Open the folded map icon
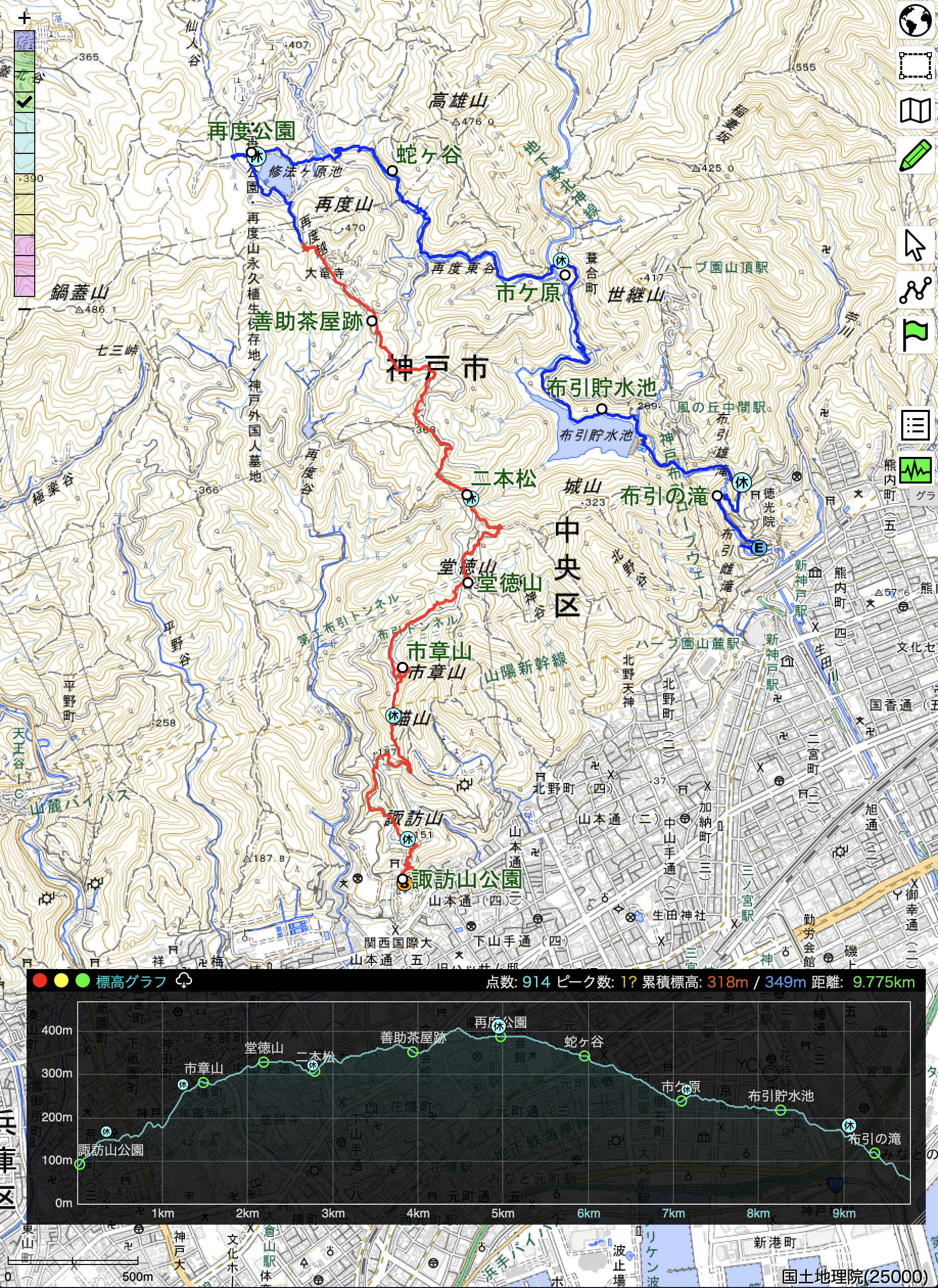The width and height of the screenshot is (938, 1288). pyautogui.click(x=914, y=111)
